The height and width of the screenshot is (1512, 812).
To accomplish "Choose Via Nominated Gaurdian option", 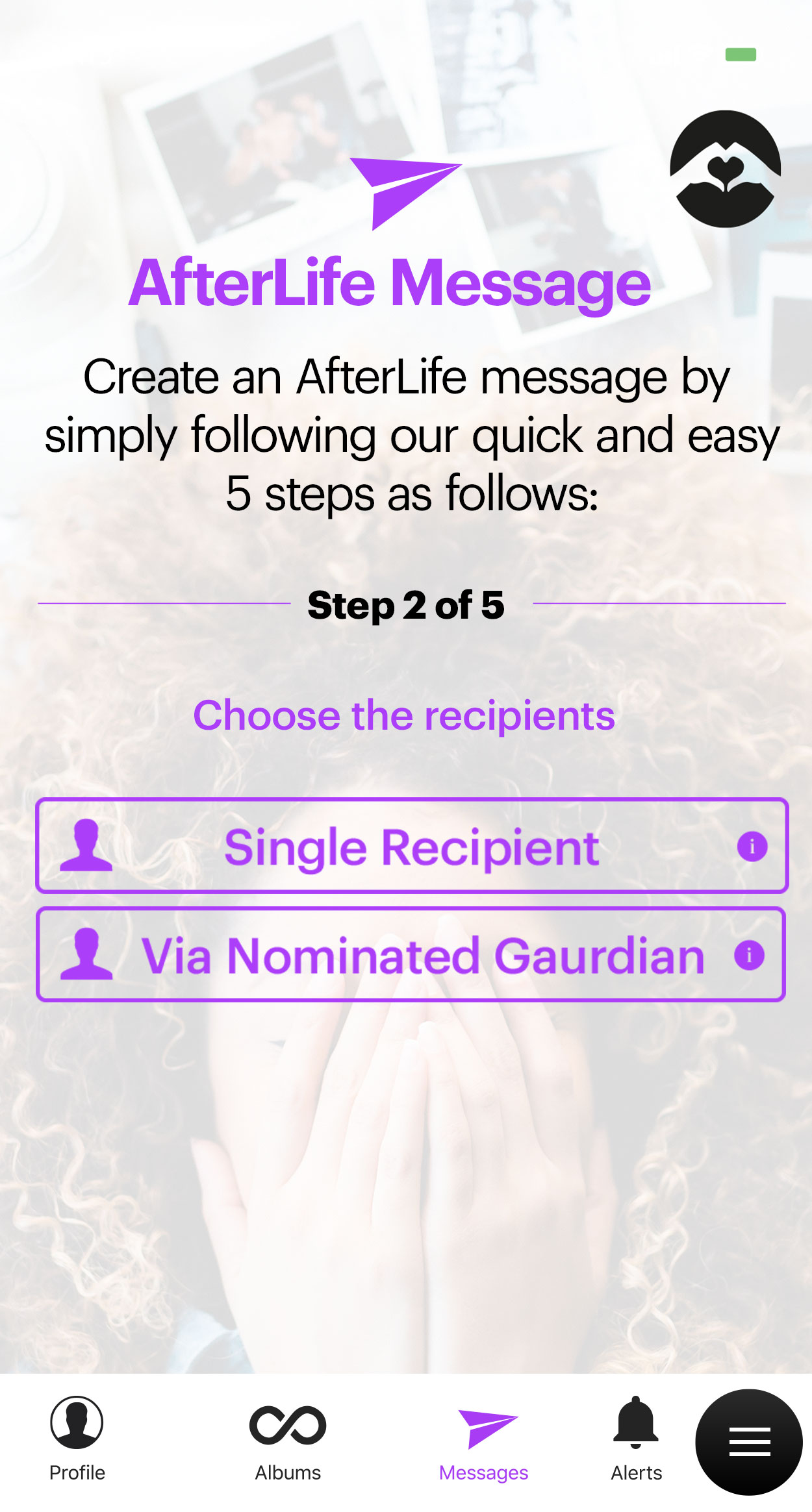I will (411, 955).
